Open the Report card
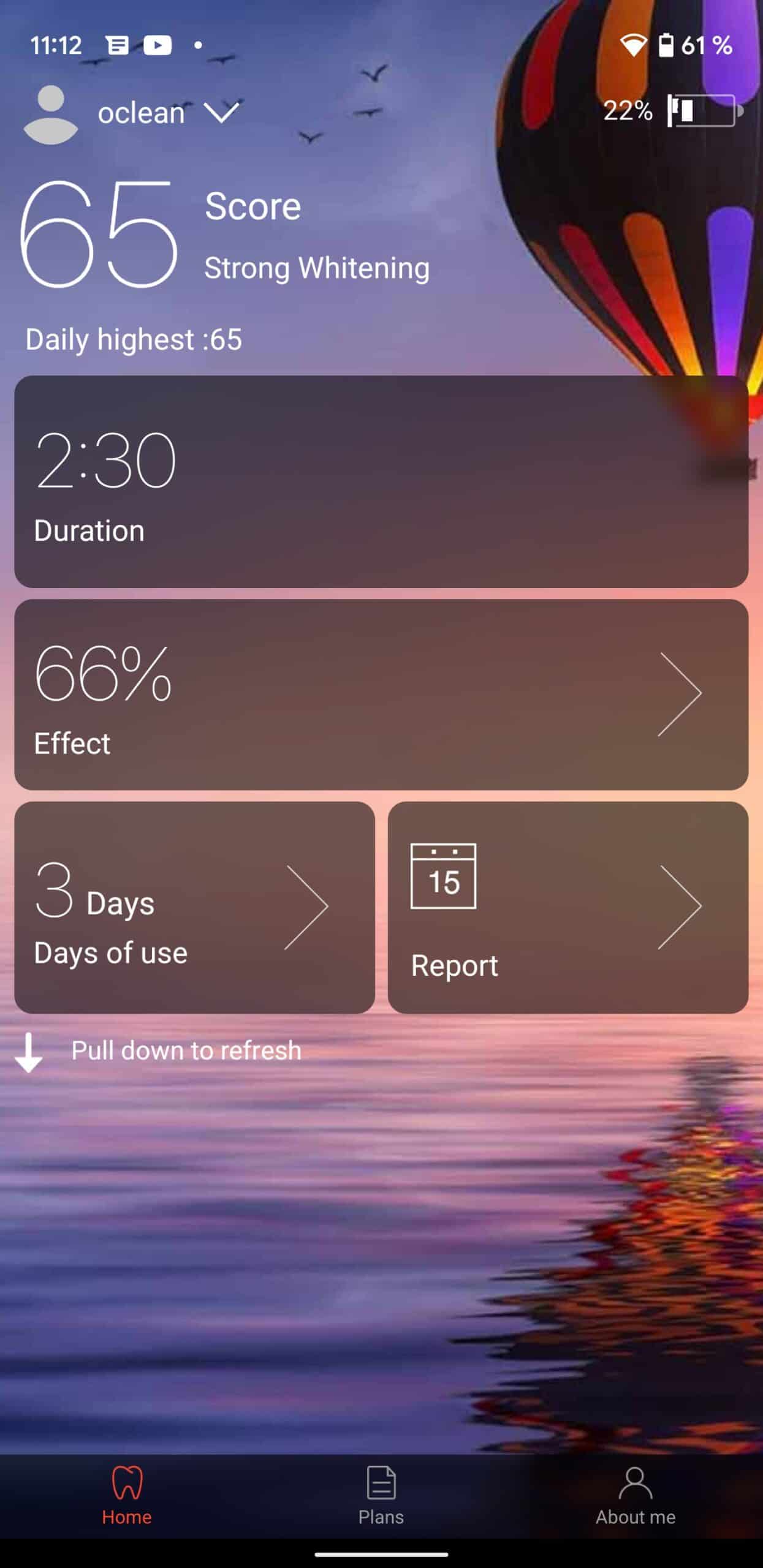763x1568 pixels. [568, 907]
